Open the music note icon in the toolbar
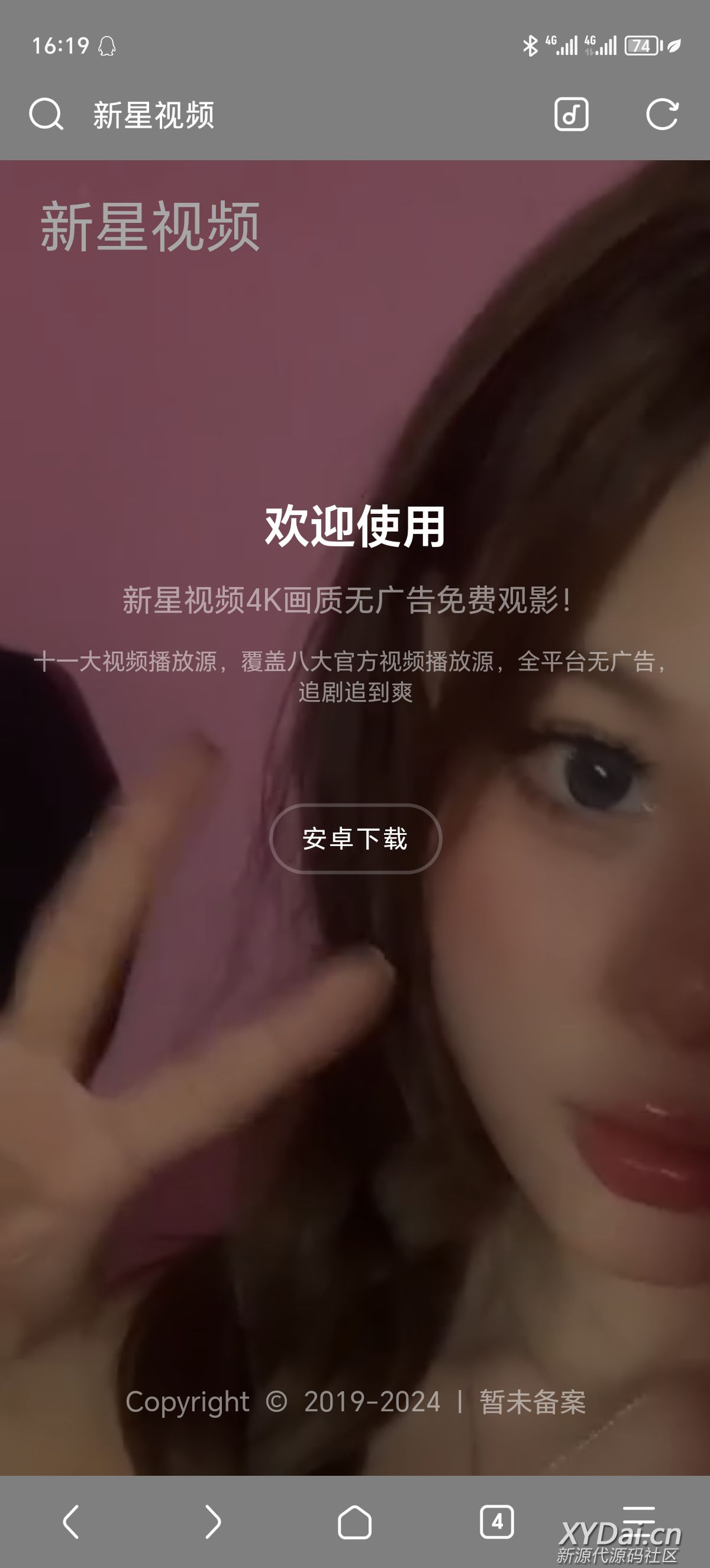This screenshot has width=710, height=1568. 571,115
